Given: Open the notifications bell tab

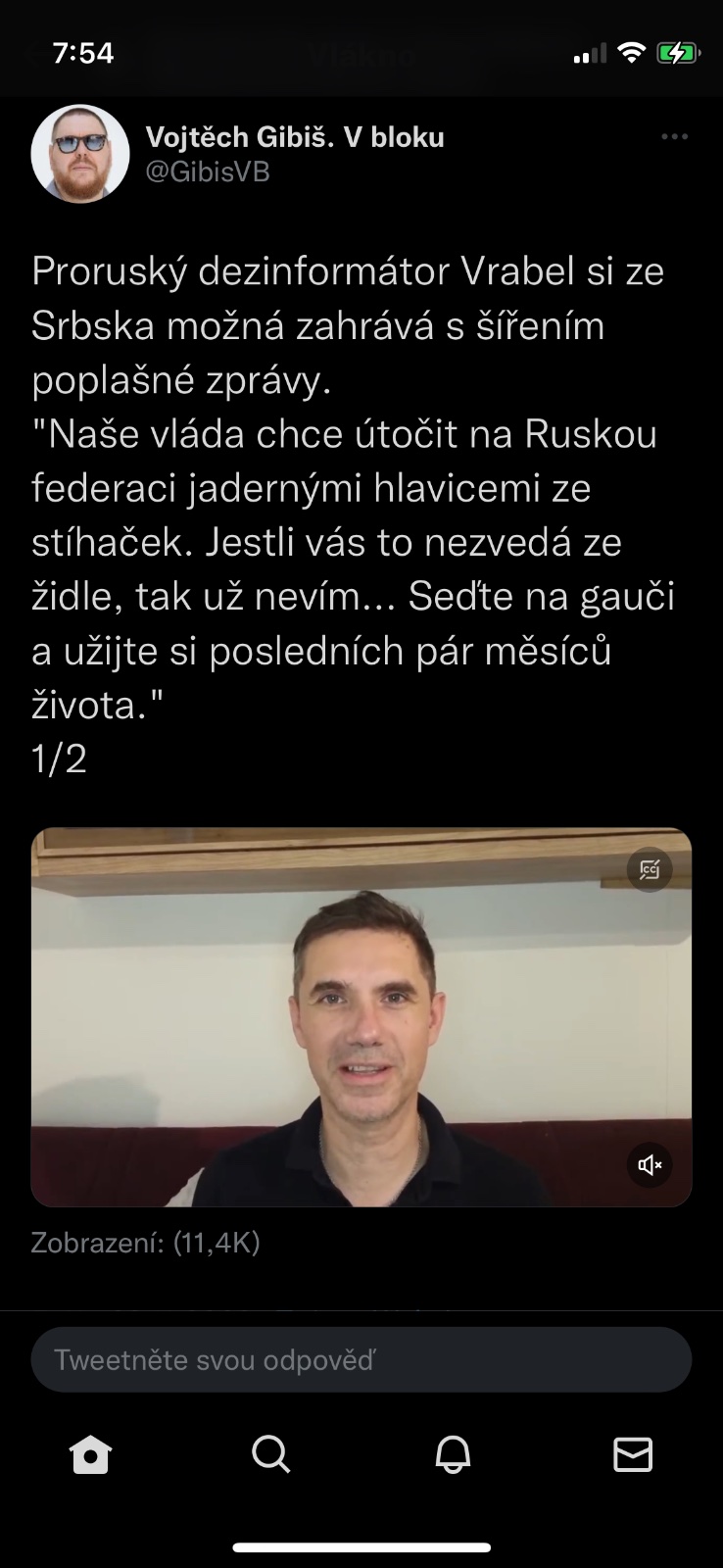Looking at the screenshot, I should 453,1455.
